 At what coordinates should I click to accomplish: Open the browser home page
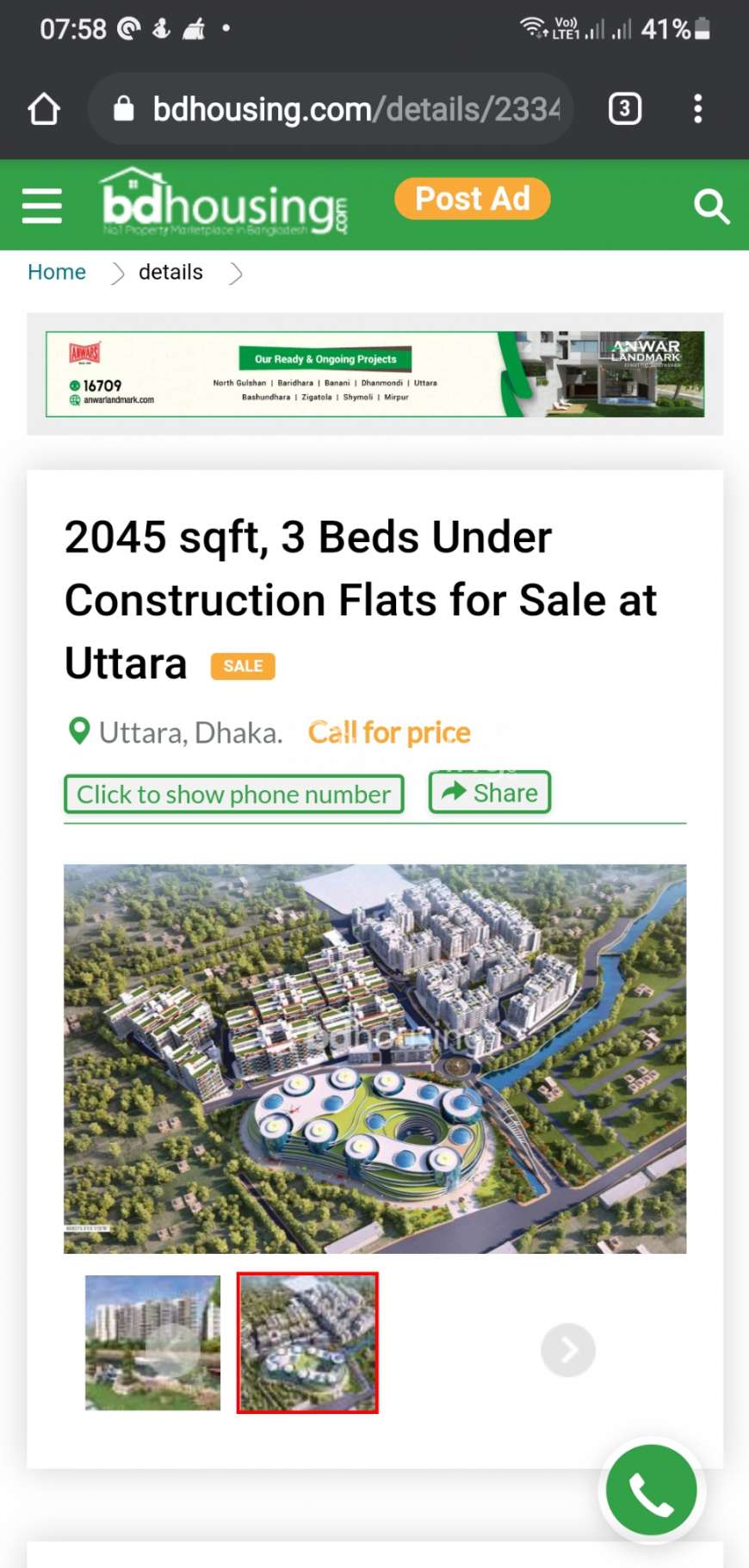coord(44,109)
